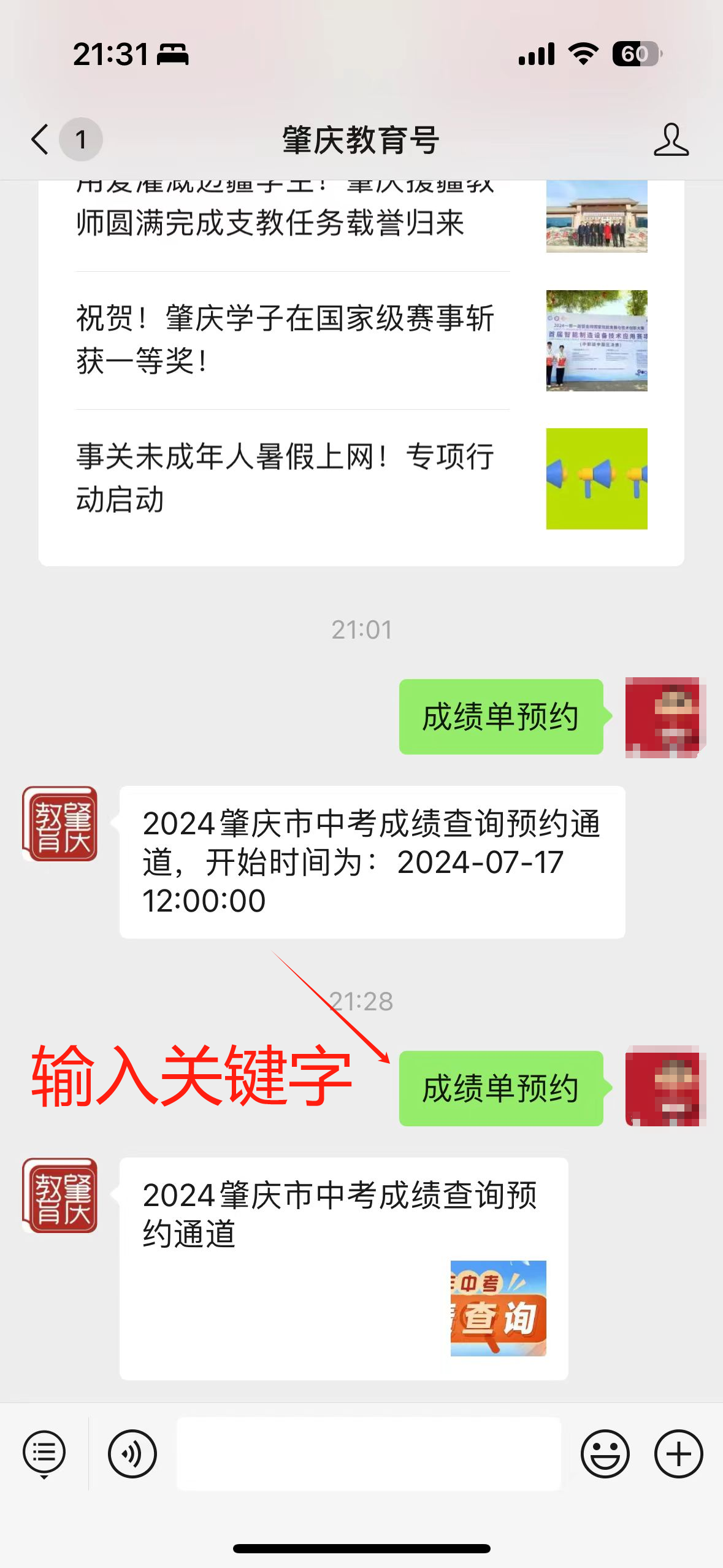
Task: Open the plus attachments panel
Action: pyautogui.click(x=678, y=1453)
